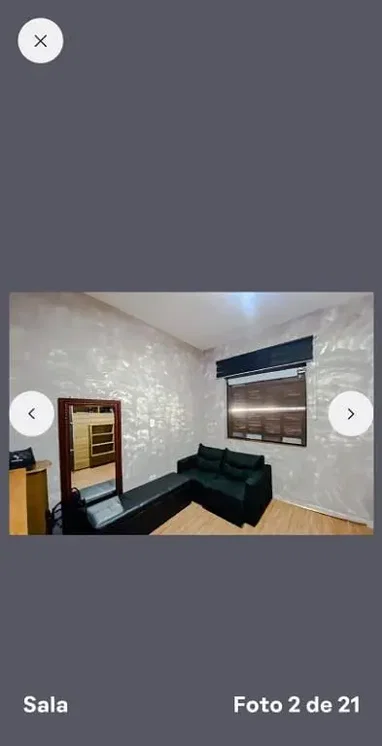Go to the previous photo

pos(32,413)
